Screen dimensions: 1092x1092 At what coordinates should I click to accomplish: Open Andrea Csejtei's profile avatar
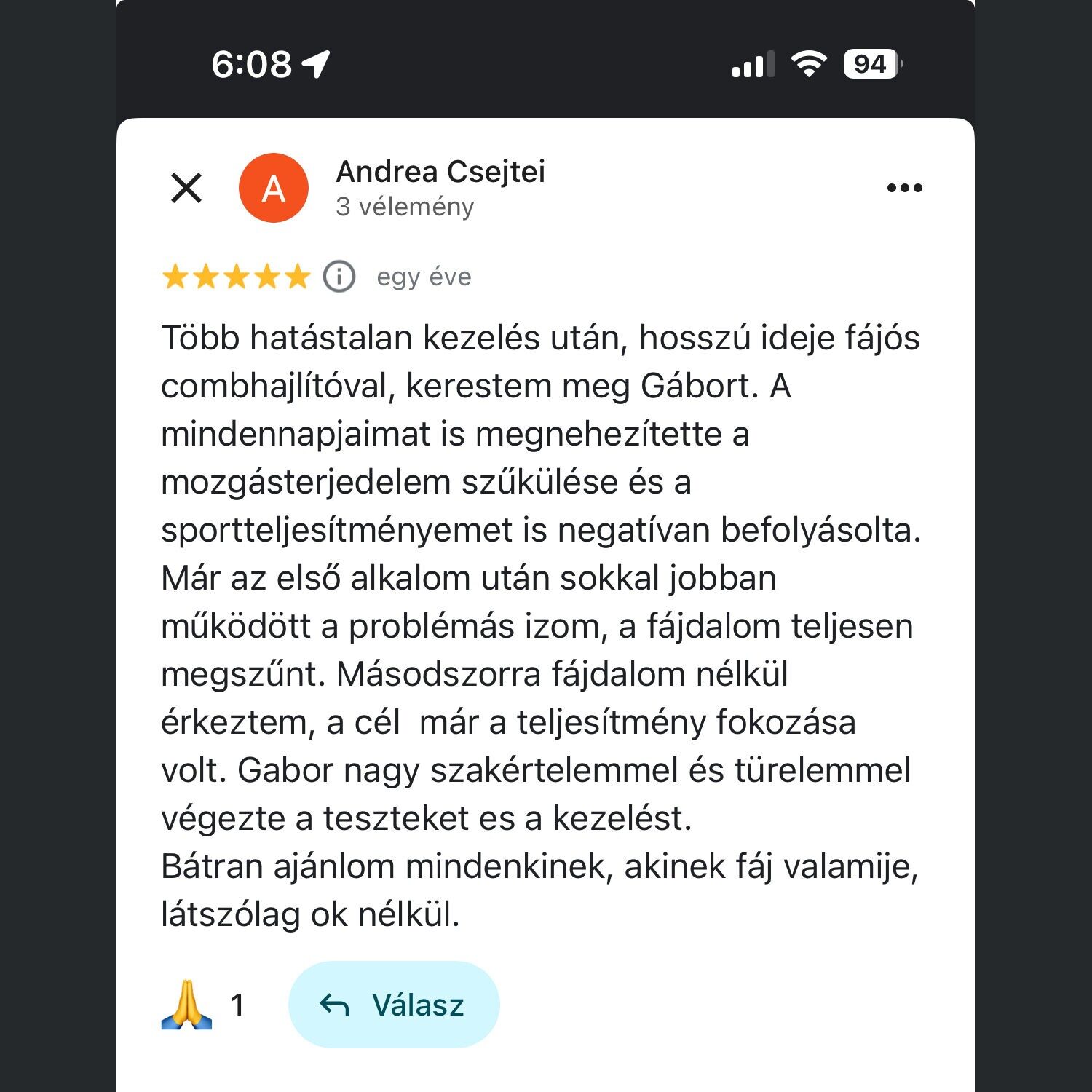[274, 188]
